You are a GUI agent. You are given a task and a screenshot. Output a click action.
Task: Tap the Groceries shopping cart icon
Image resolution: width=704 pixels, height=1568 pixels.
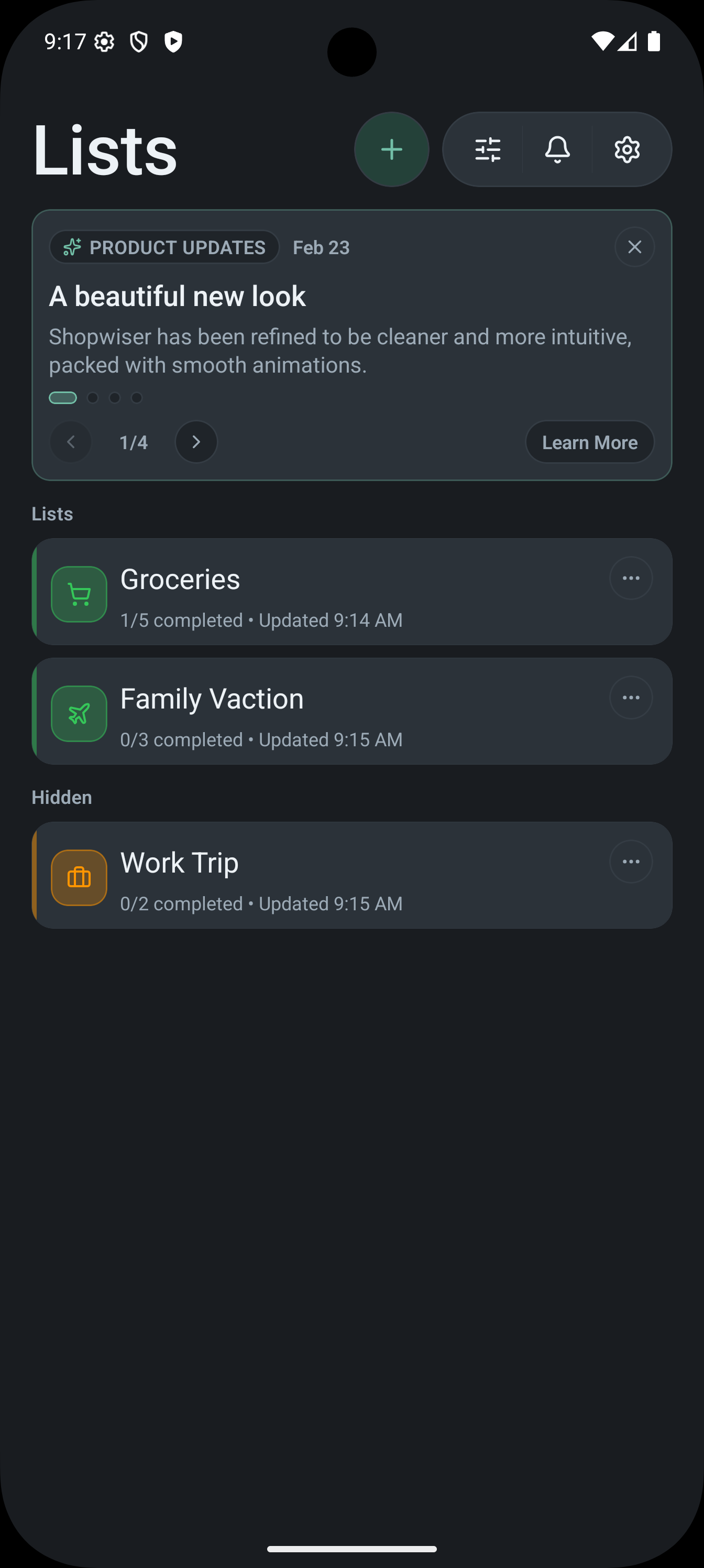click(x=79, y=595)
